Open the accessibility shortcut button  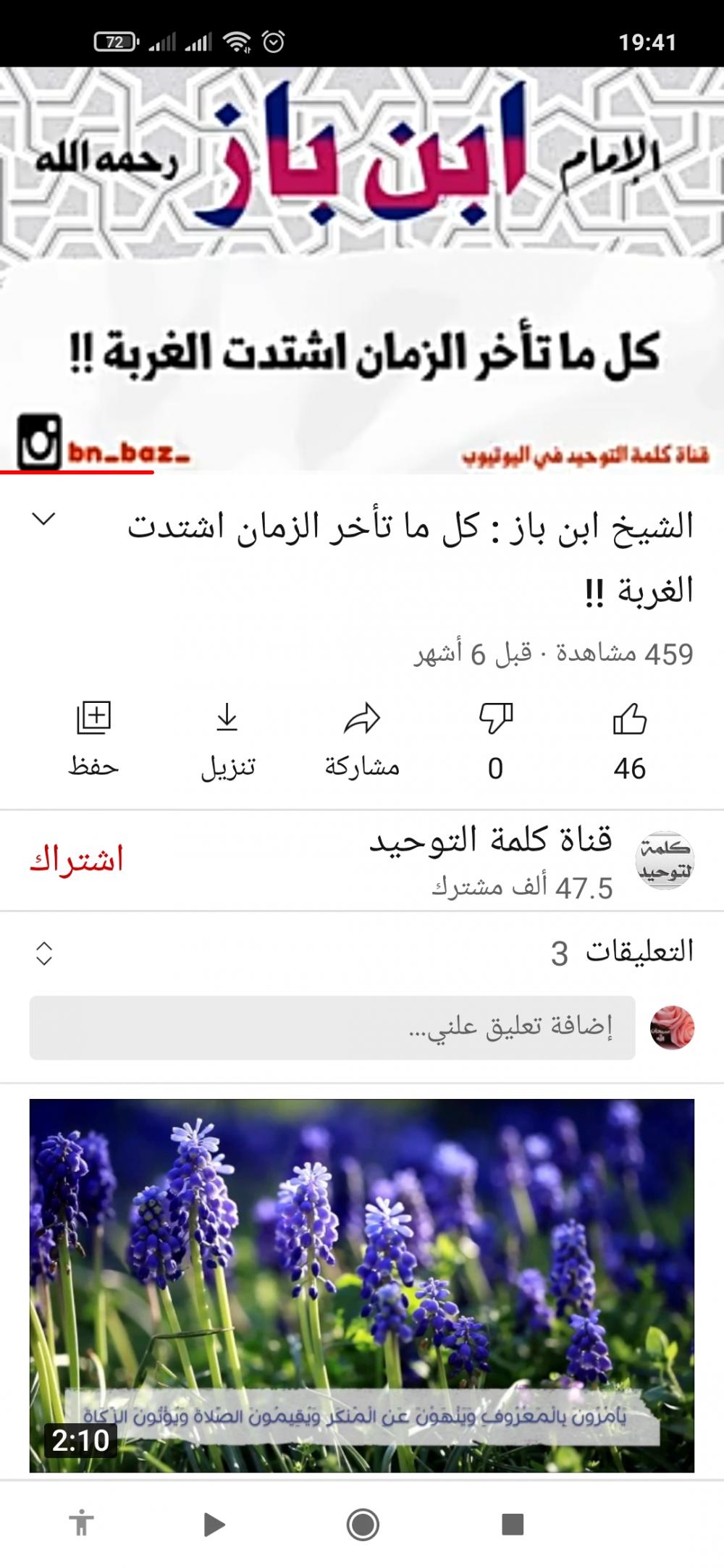pyautogui.click(x=81, y=1524)
